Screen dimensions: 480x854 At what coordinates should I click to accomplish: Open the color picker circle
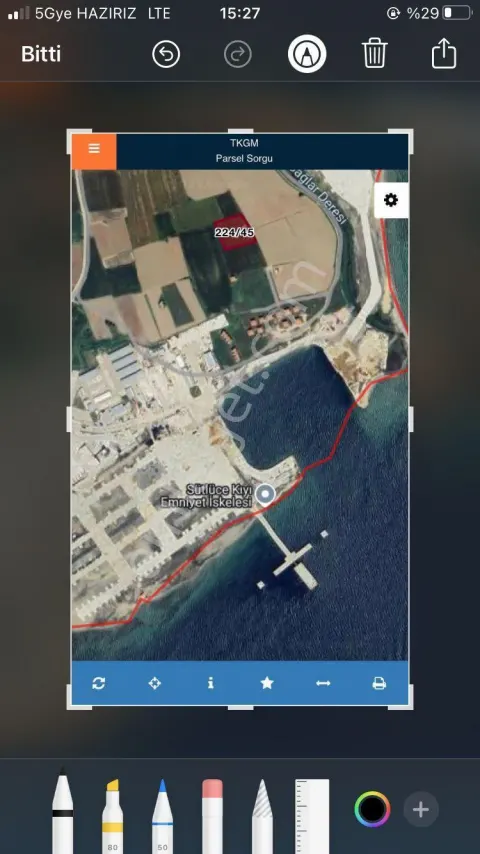pyautogui.click(x=373, y=809)
